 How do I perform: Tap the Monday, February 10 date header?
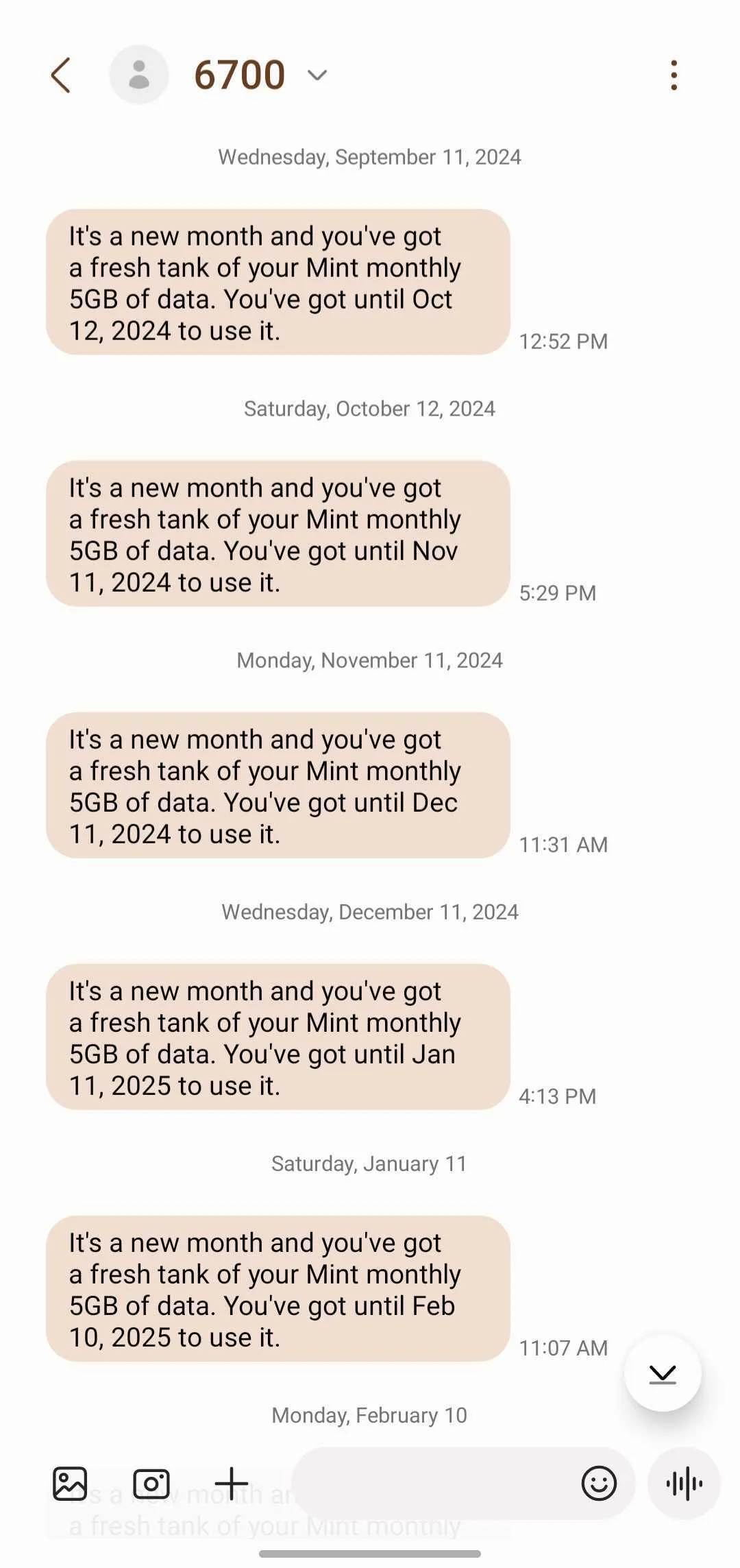point(369,1414)
